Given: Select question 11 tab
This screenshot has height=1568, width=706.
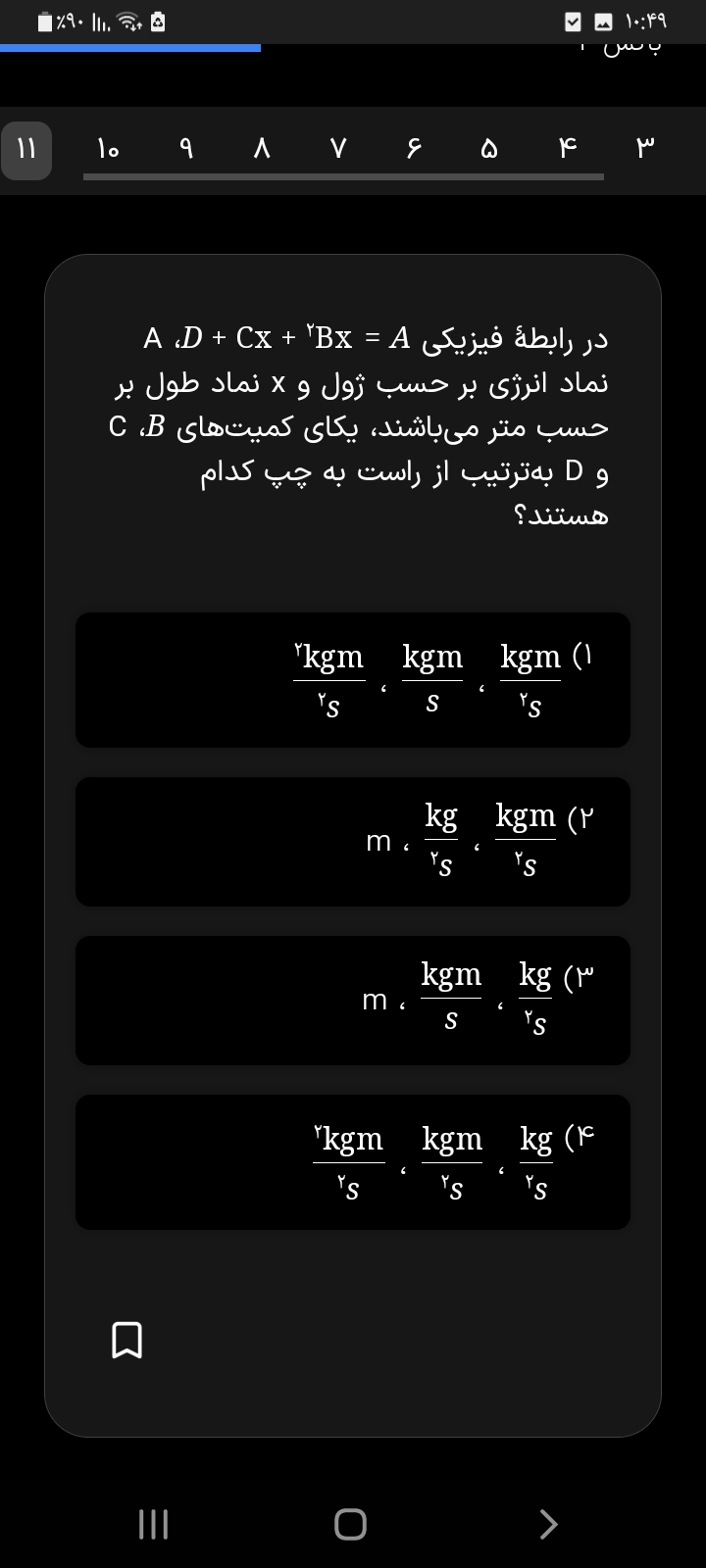Looking at the screenshot, I should [x=26, y=149].
